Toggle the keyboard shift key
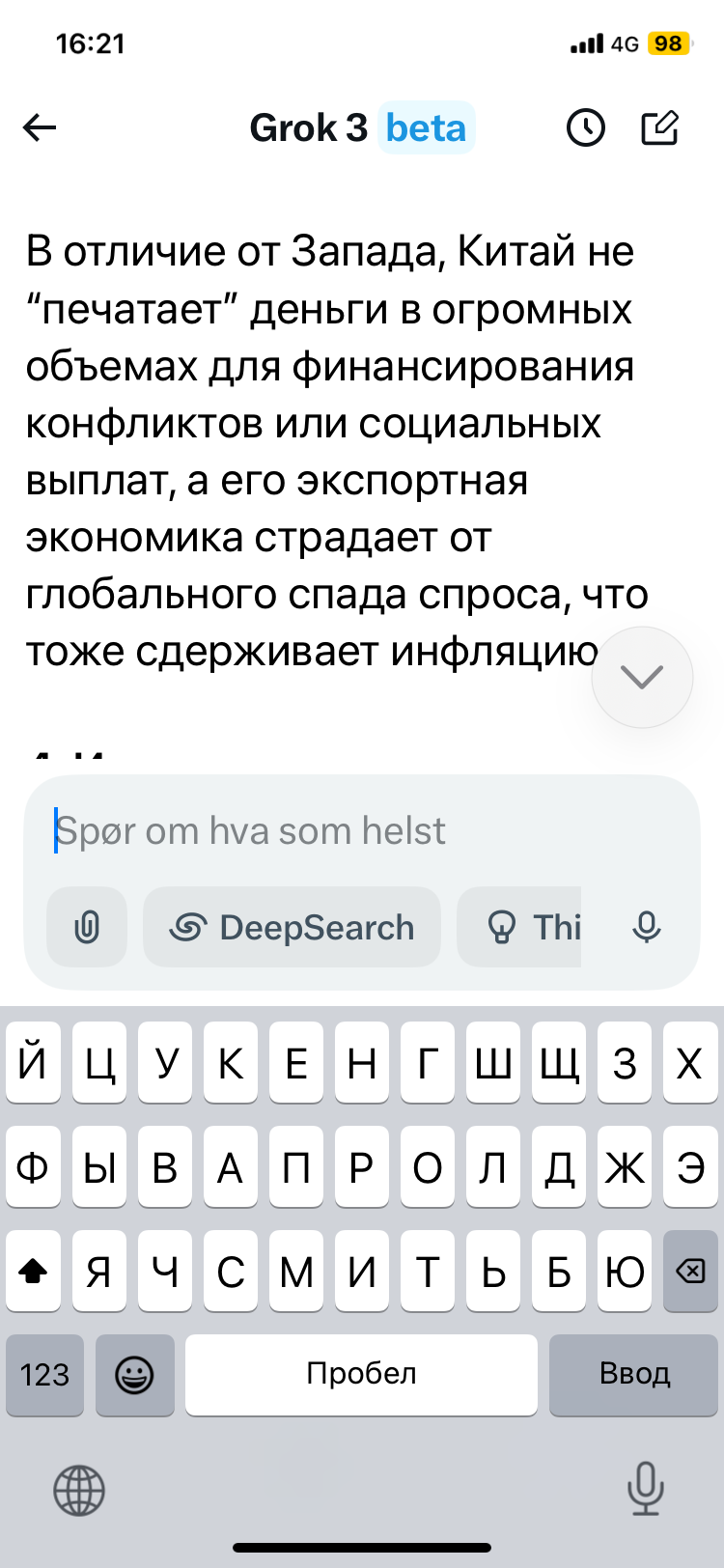Screen dimensions: 724x1568 34,1272
